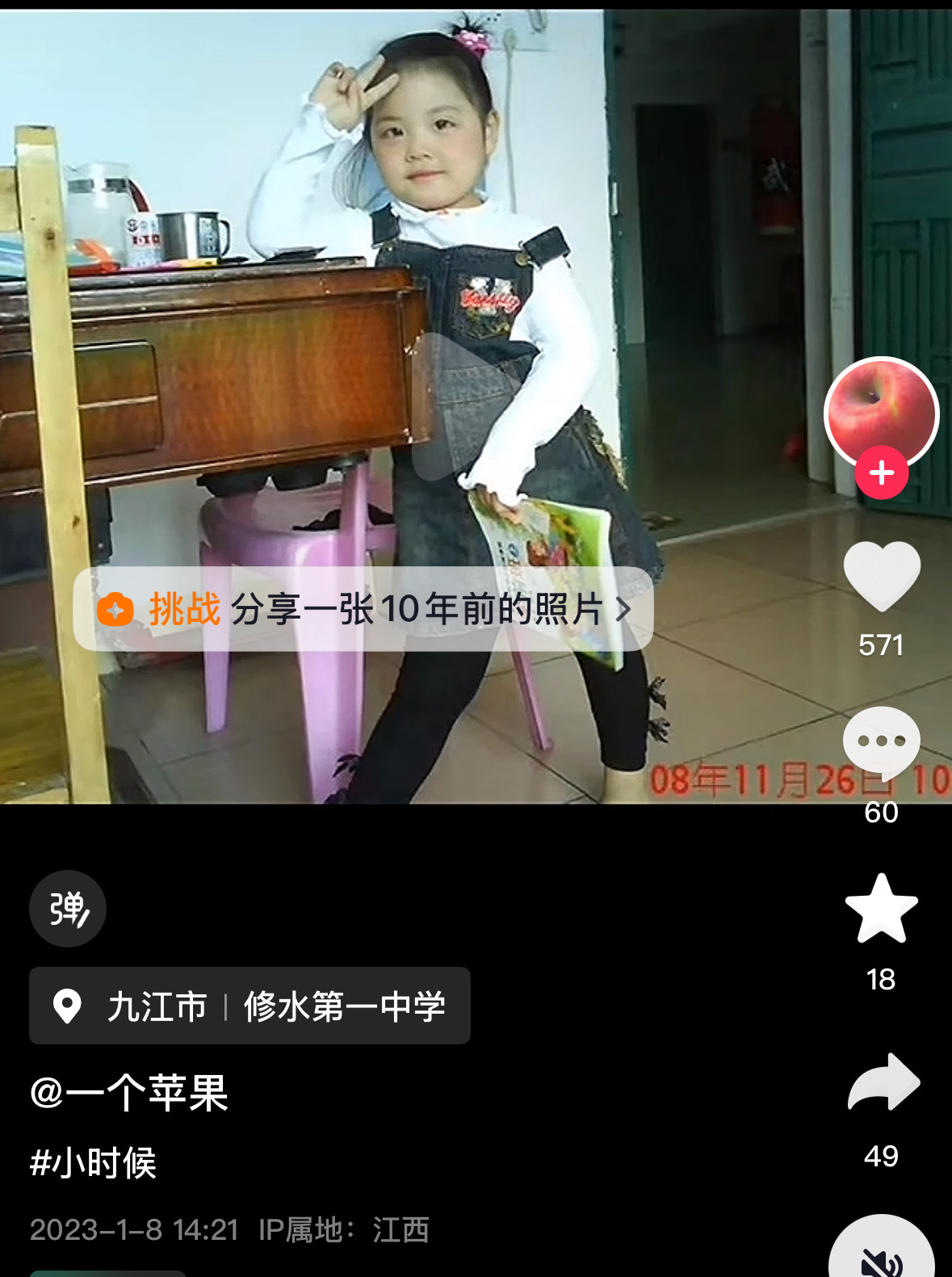952x1277 pixels.
Task: Open the 九江市 修水第一中学 location tag
Action: [250, 1006]
